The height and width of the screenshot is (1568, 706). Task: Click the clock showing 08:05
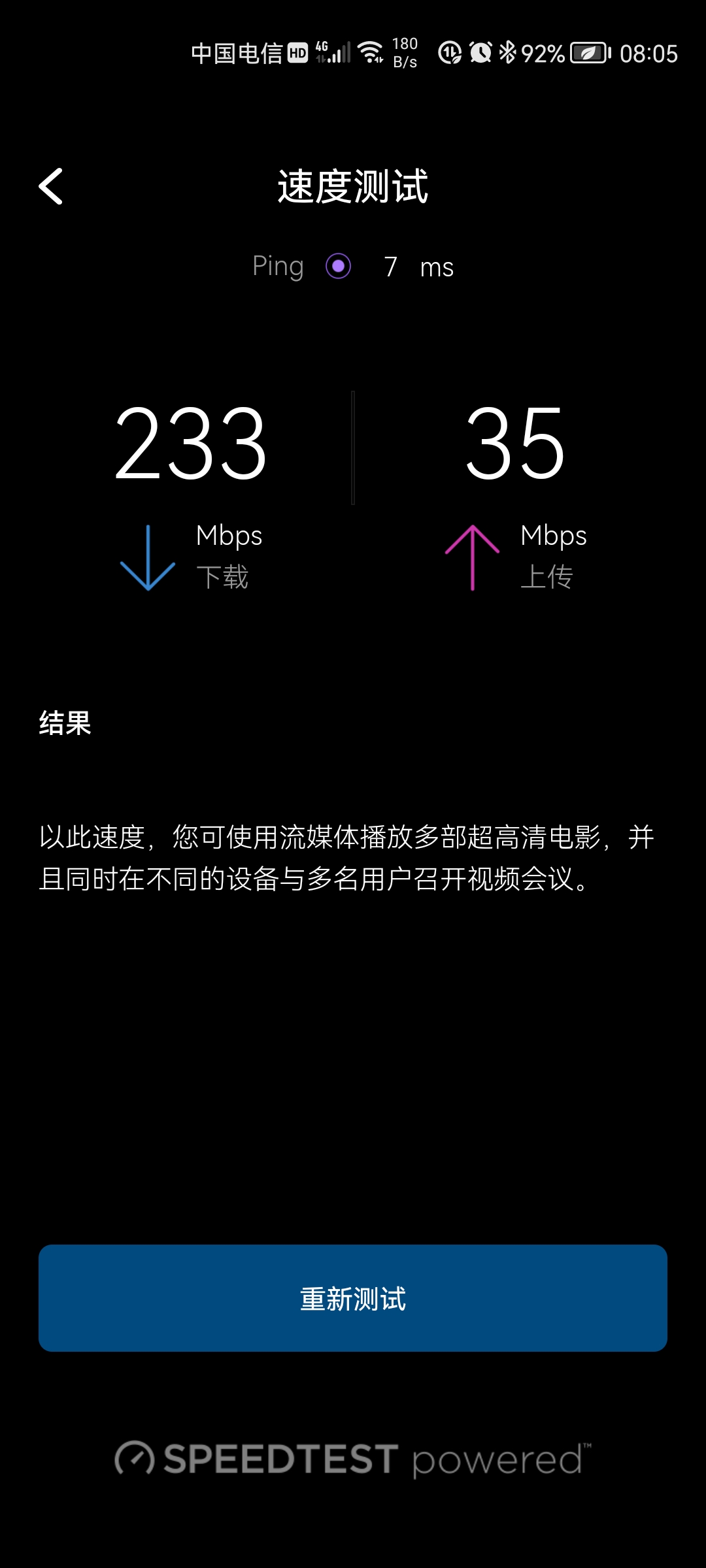[x=648, y=54]
